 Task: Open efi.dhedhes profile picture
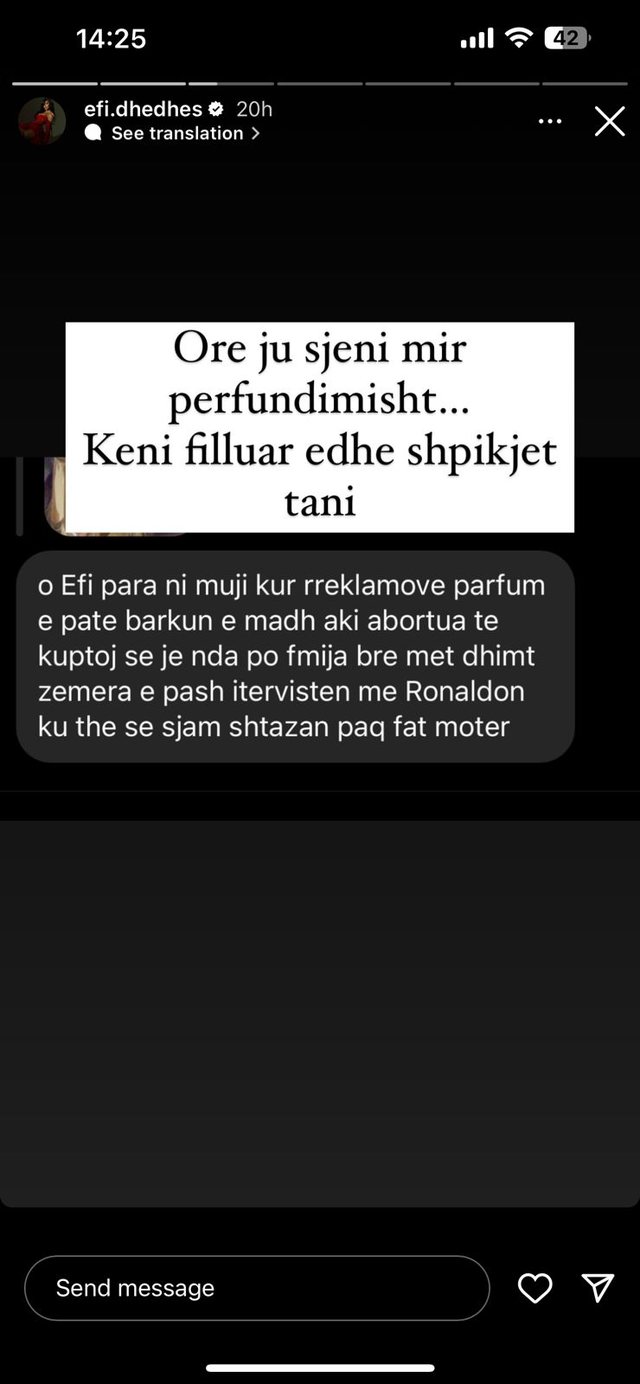[42, 121]
